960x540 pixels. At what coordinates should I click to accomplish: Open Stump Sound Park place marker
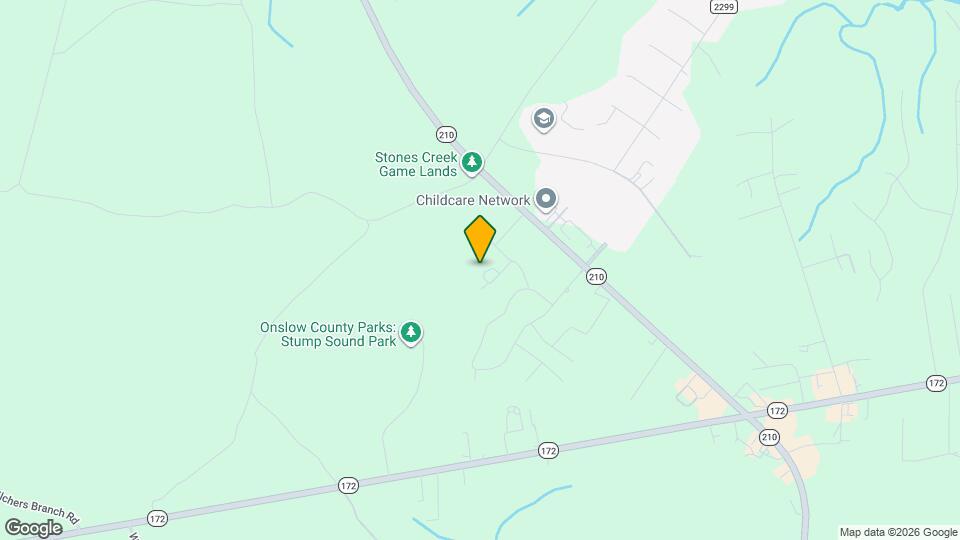click(x=411, y=333)
